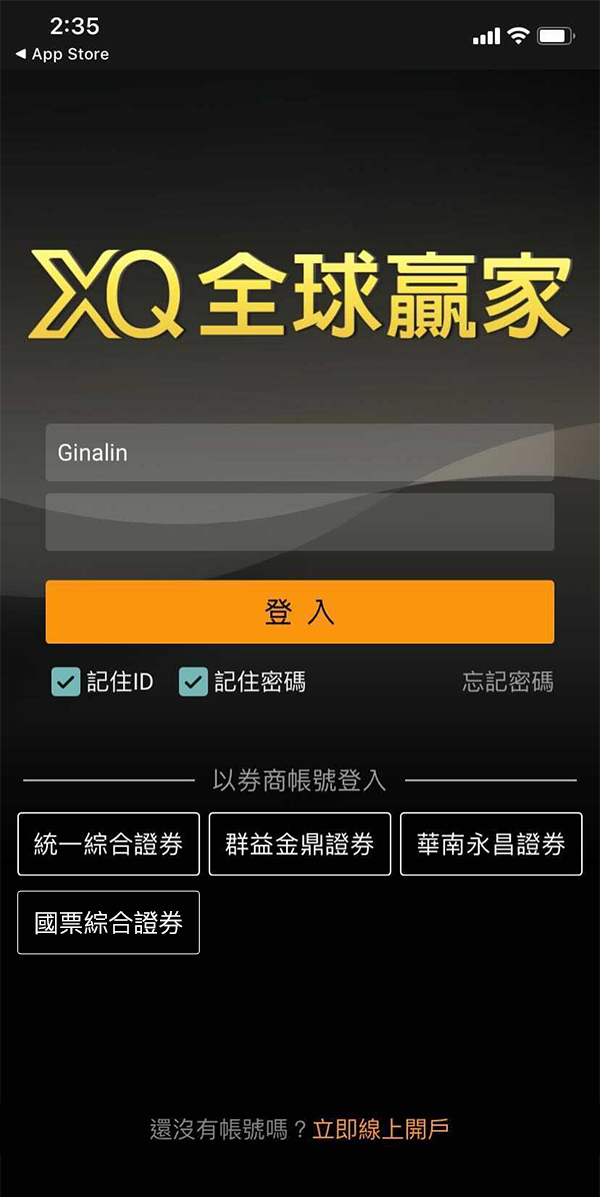Screen dimensions: 600x1197
Task: Tap the ID field containing Ginalin
Action: click(299, 452)
